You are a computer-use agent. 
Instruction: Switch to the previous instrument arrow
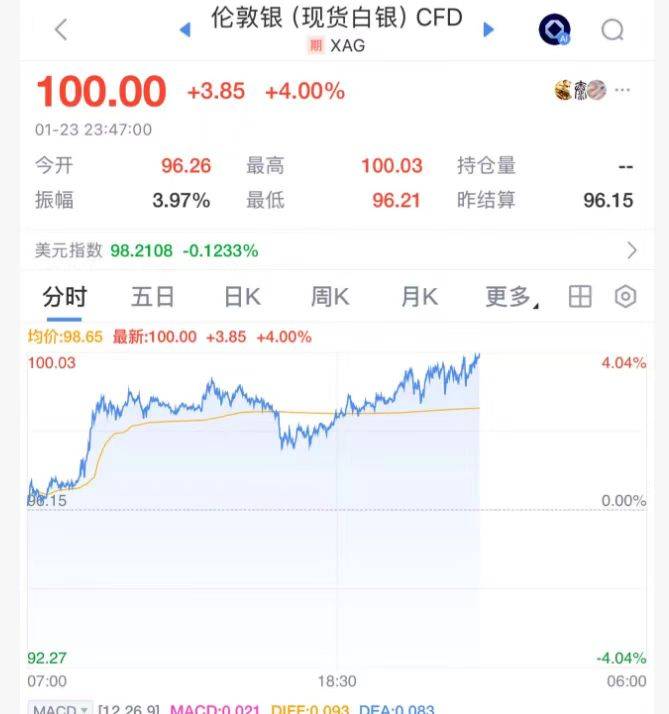point(185,30)
